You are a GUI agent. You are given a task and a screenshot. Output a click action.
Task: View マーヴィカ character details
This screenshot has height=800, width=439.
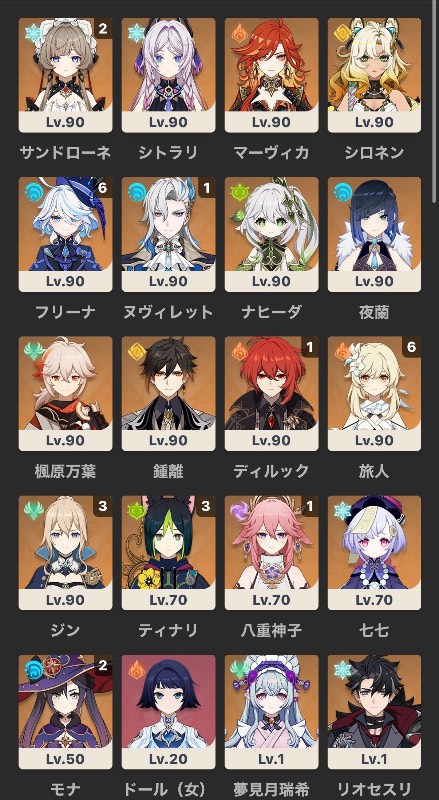[272, 76]
